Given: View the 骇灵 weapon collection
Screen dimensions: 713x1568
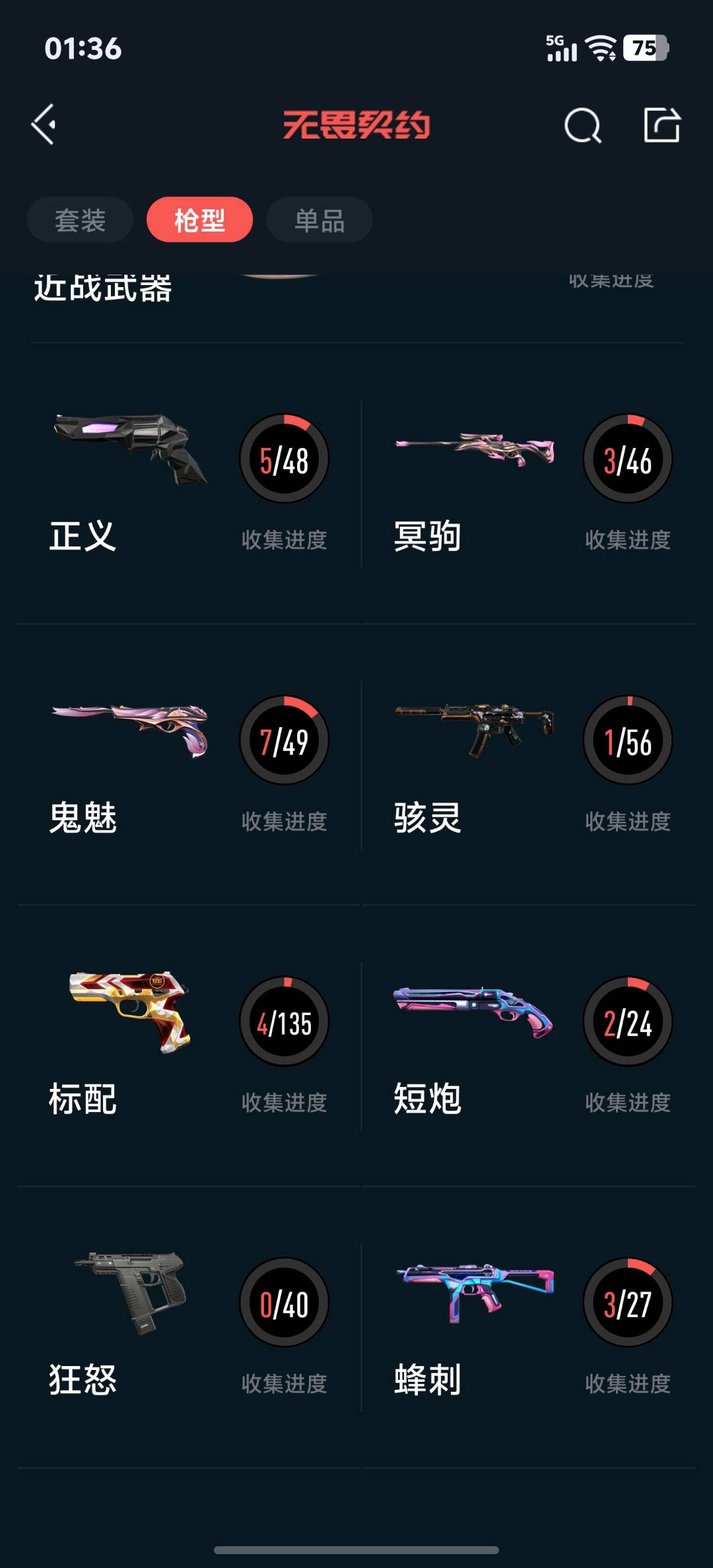Looking at the screenshot, I should tap(531, 766).
